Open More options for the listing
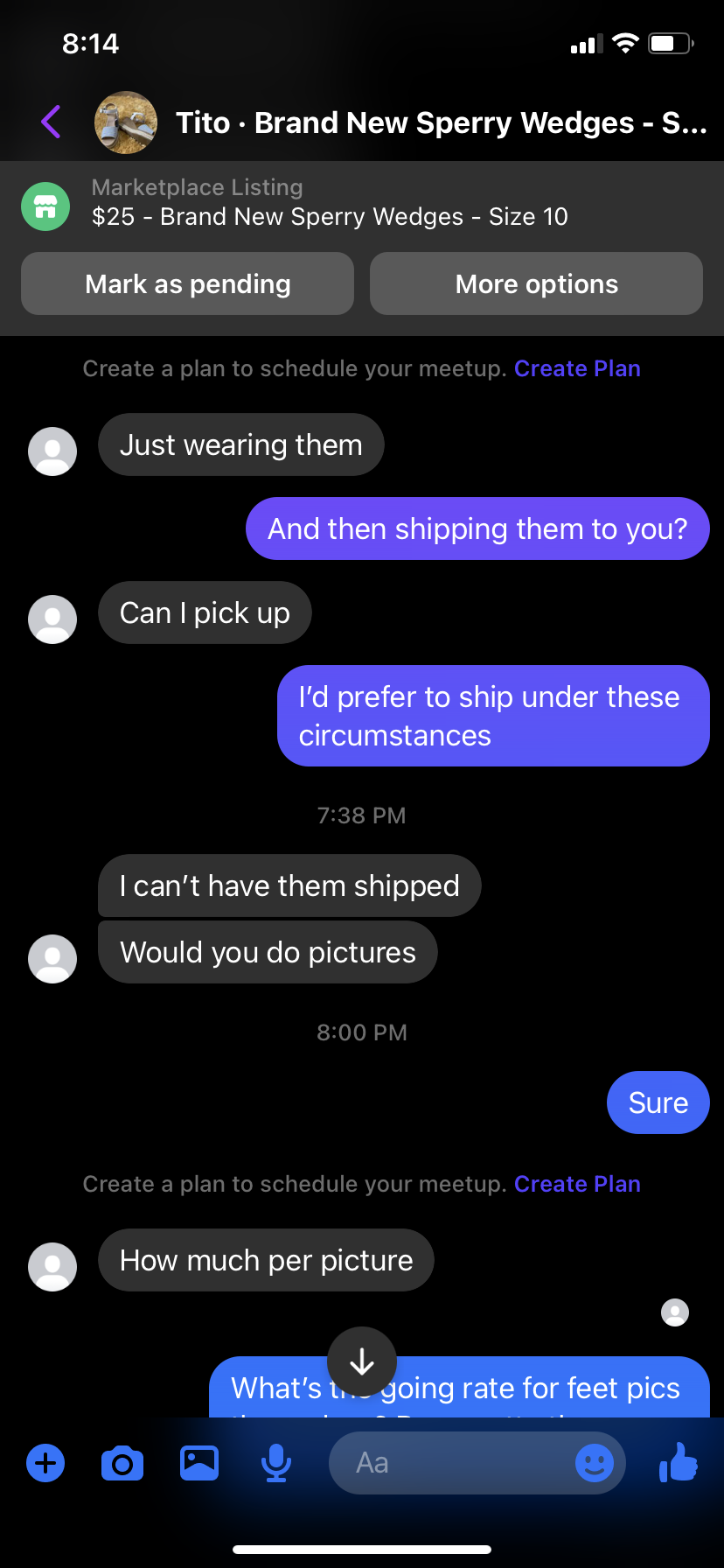 click(536, 284)
